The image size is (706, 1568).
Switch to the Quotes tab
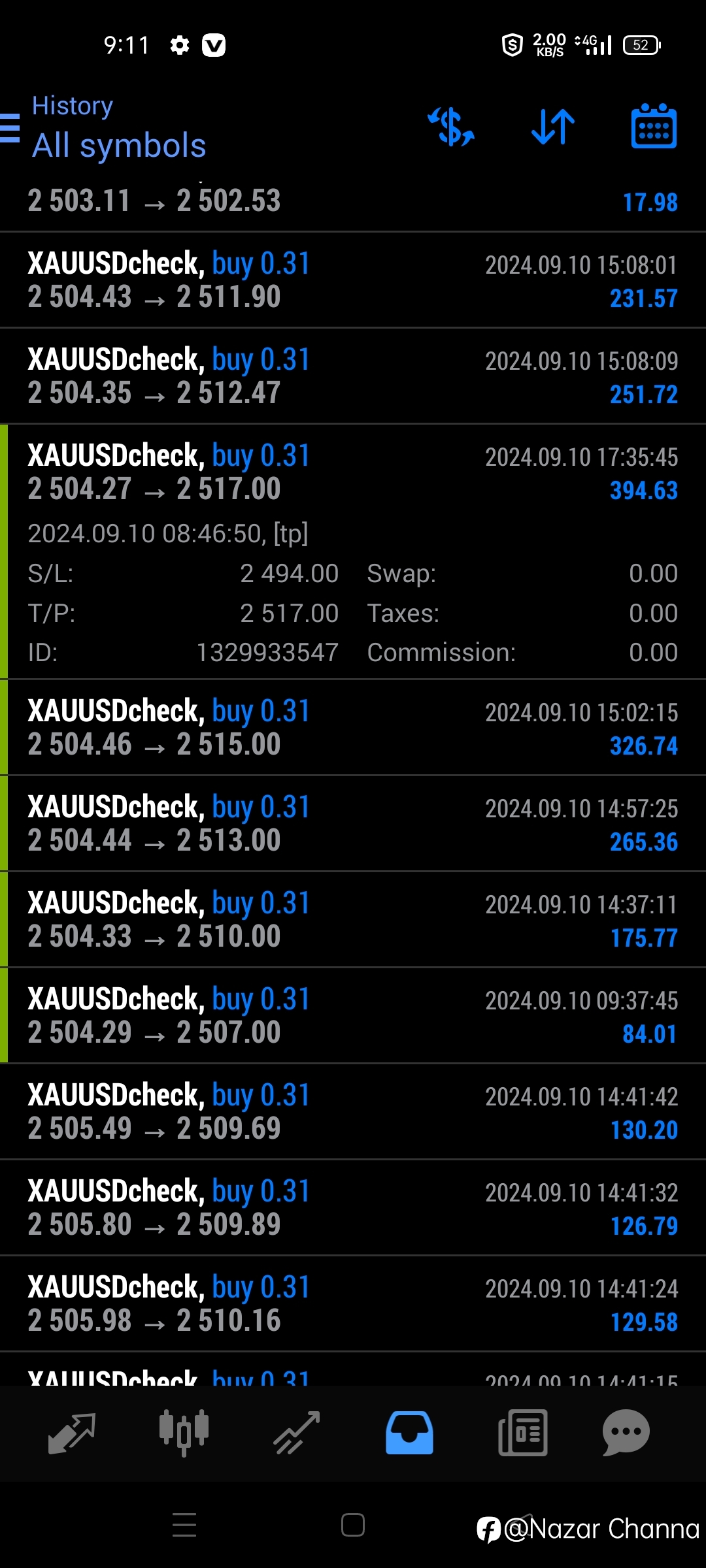click(x=72, y=1433)
